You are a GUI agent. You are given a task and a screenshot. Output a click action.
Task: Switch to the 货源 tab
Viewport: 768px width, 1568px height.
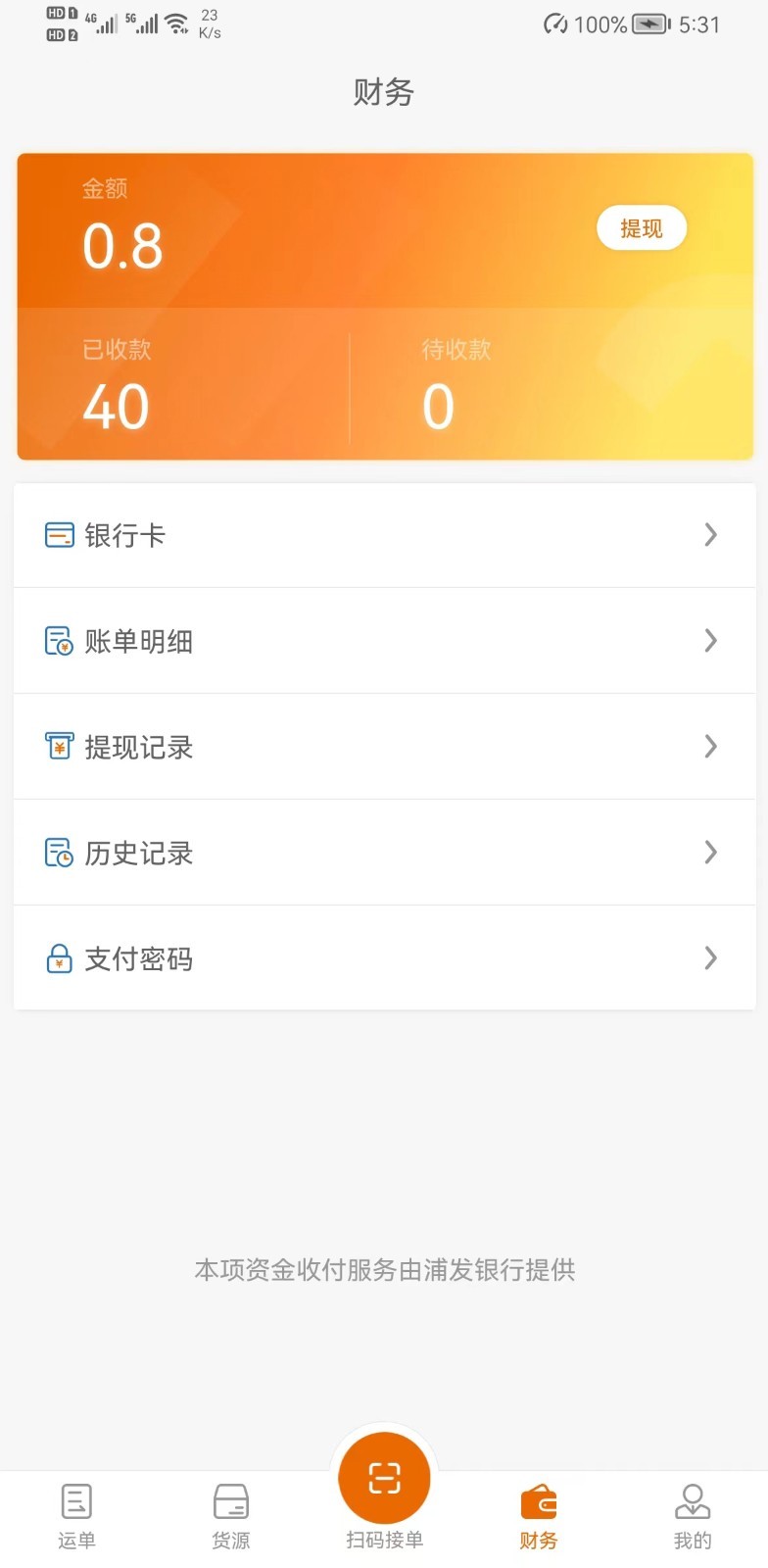(230, 1516)
